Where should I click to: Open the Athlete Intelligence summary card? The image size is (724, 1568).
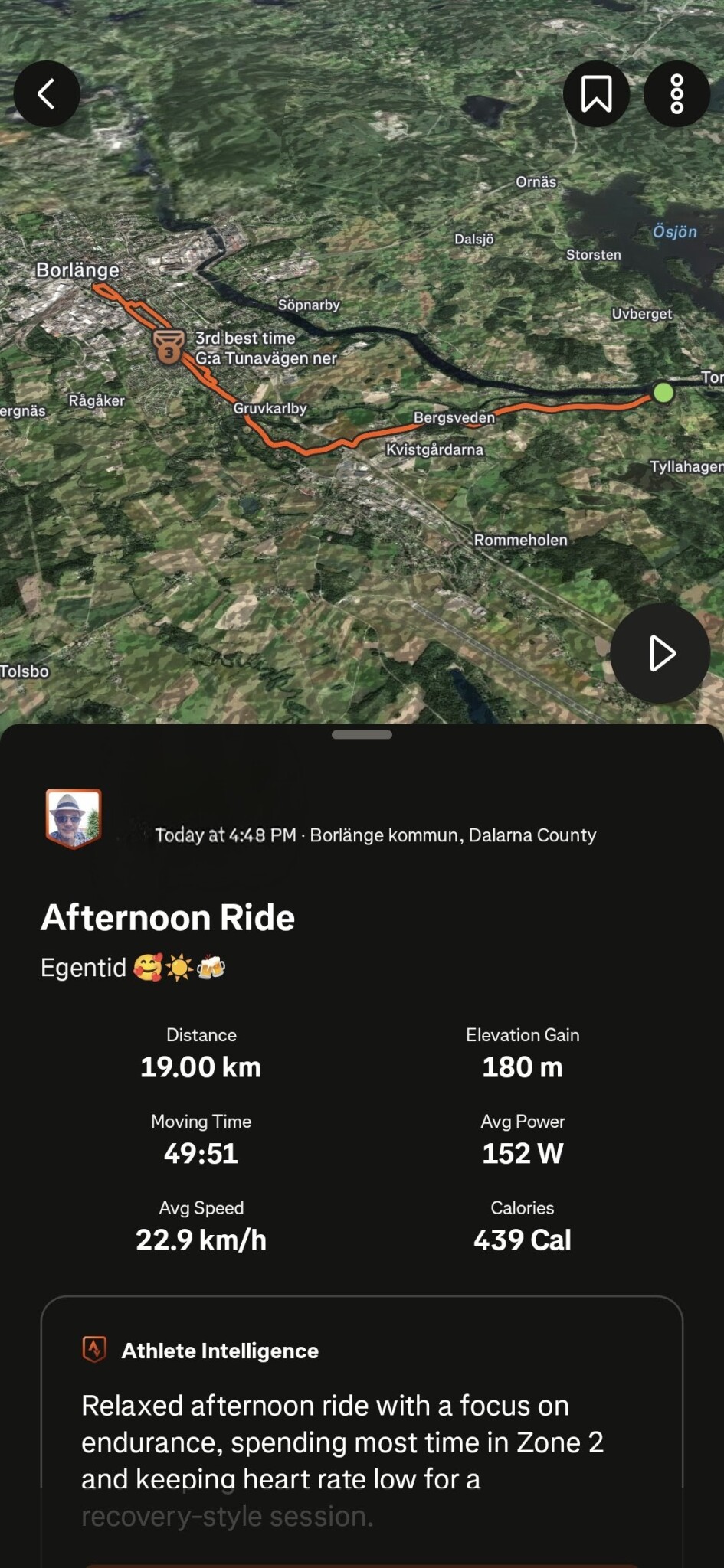point(362,1424)
